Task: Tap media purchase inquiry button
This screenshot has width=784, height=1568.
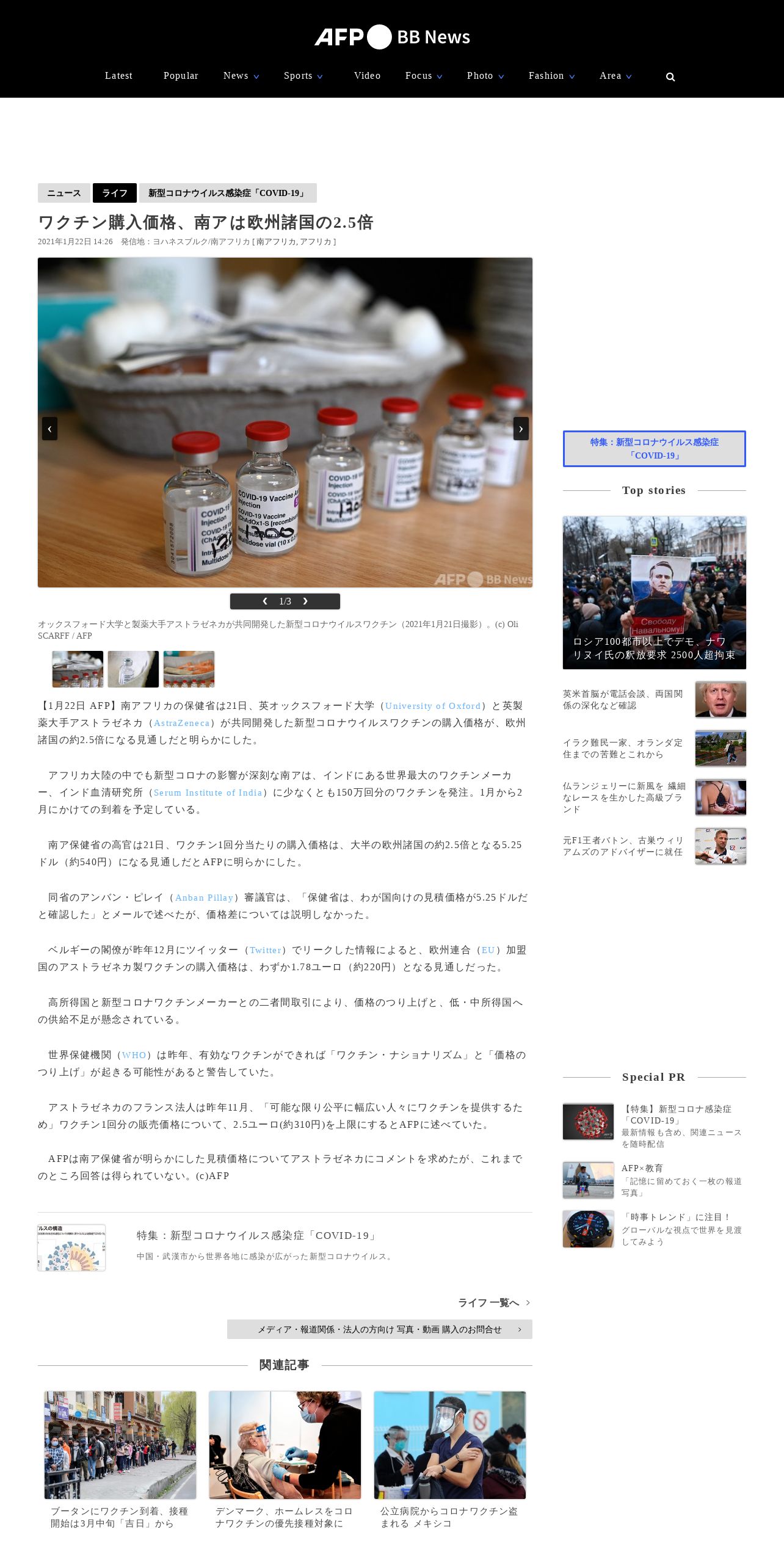Action: point(379,1329)
